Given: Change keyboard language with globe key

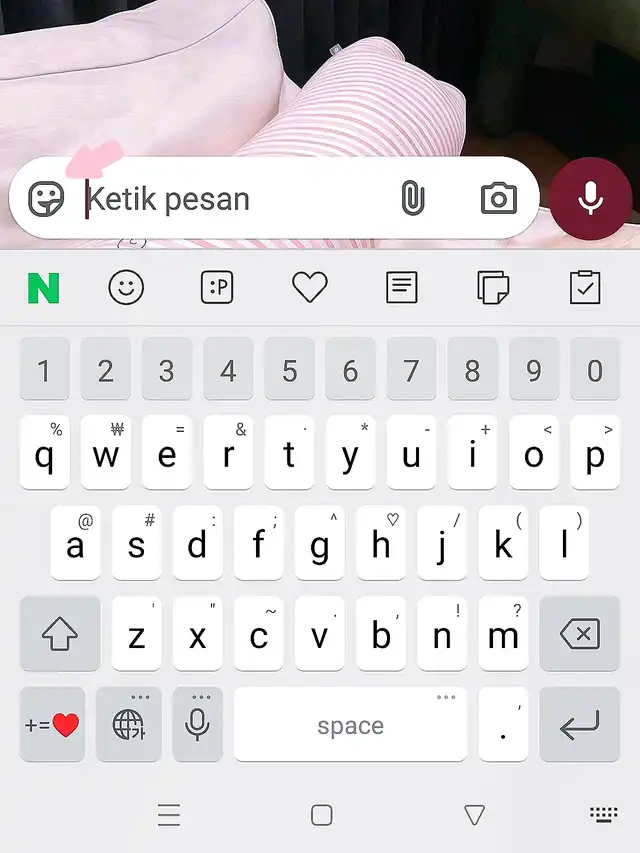Looking at the screenshot, I should click(128, 724).
